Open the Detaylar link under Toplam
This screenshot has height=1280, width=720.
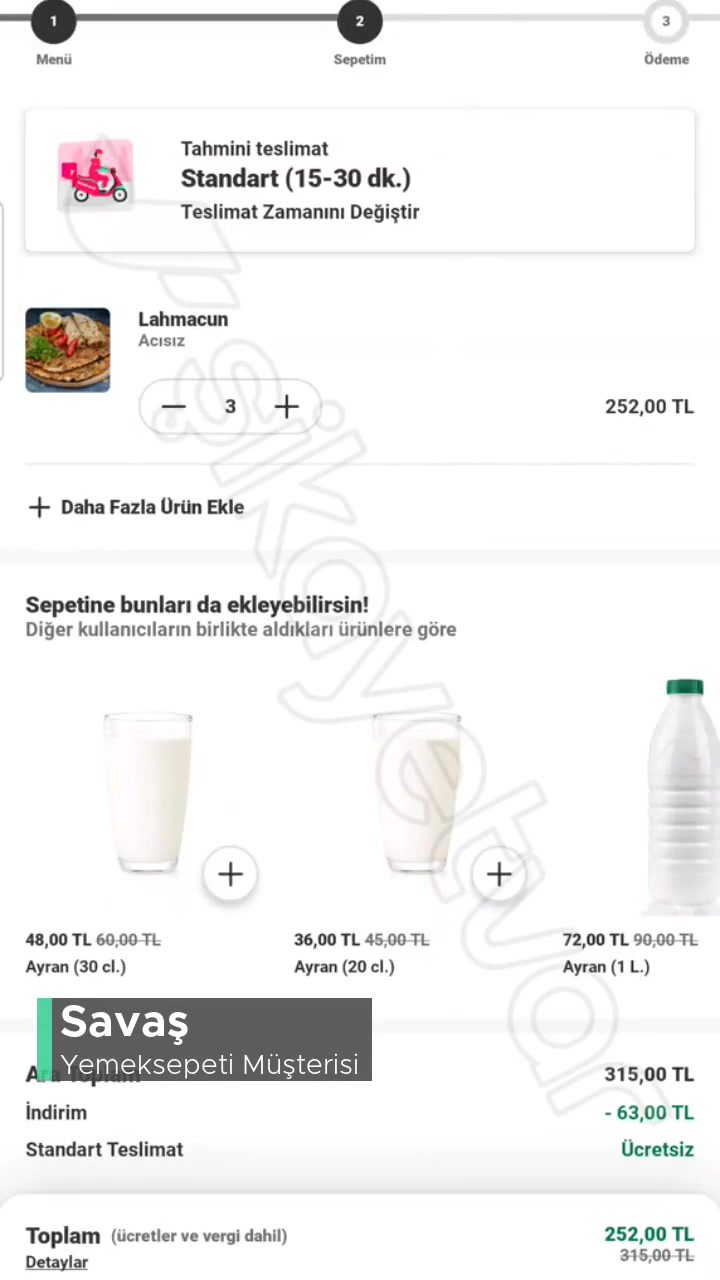click(x=56, y=1261)
